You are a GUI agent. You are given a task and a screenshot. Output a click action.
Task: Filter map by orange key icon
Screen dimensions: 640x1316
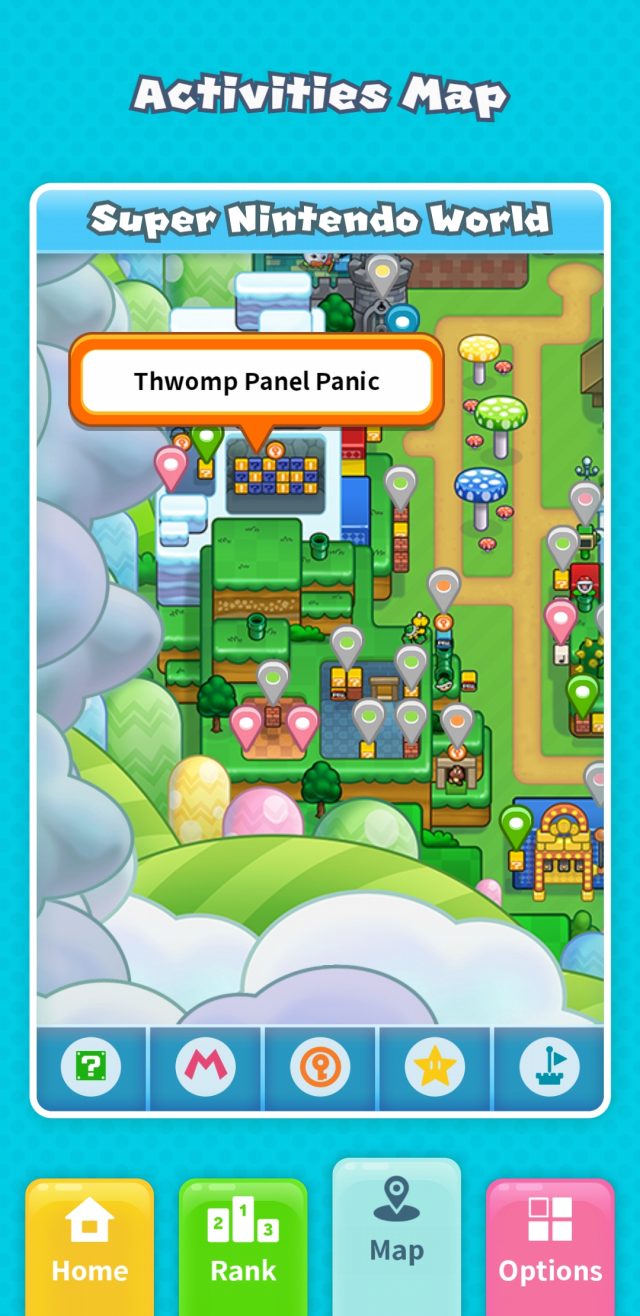click(x=320, y=1069)
